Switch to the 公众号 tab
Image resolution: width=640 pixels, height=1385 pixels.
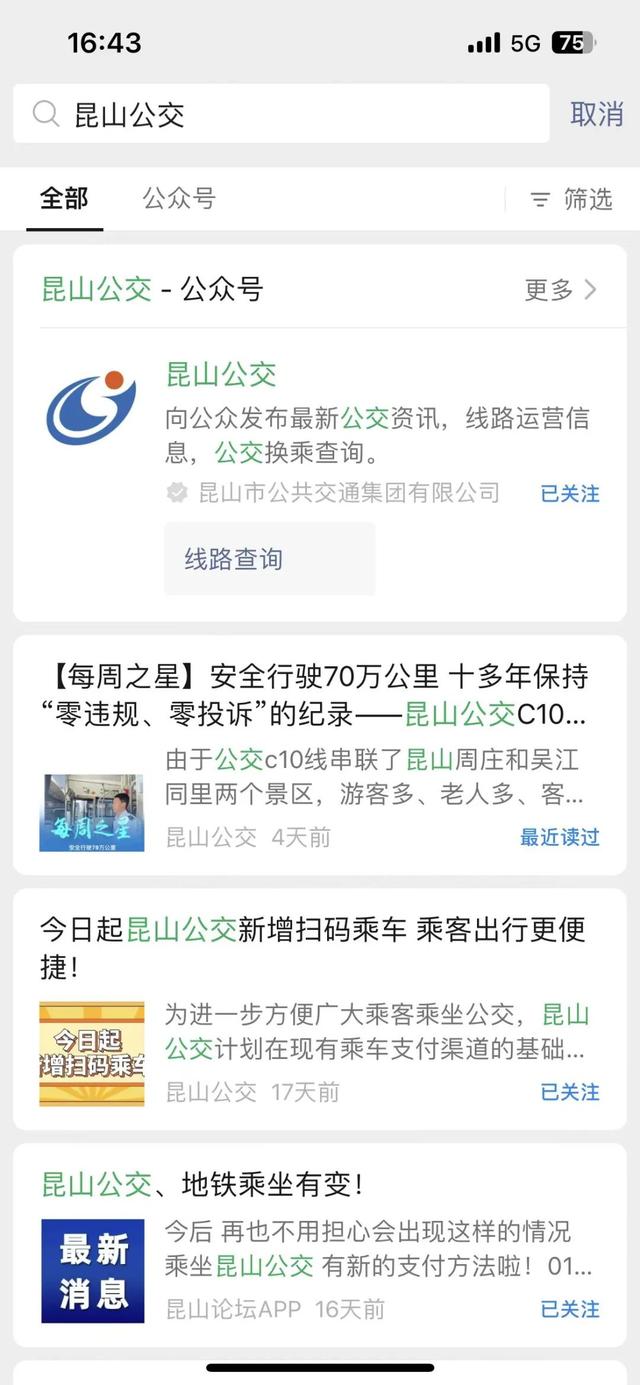tap(179, 198)
